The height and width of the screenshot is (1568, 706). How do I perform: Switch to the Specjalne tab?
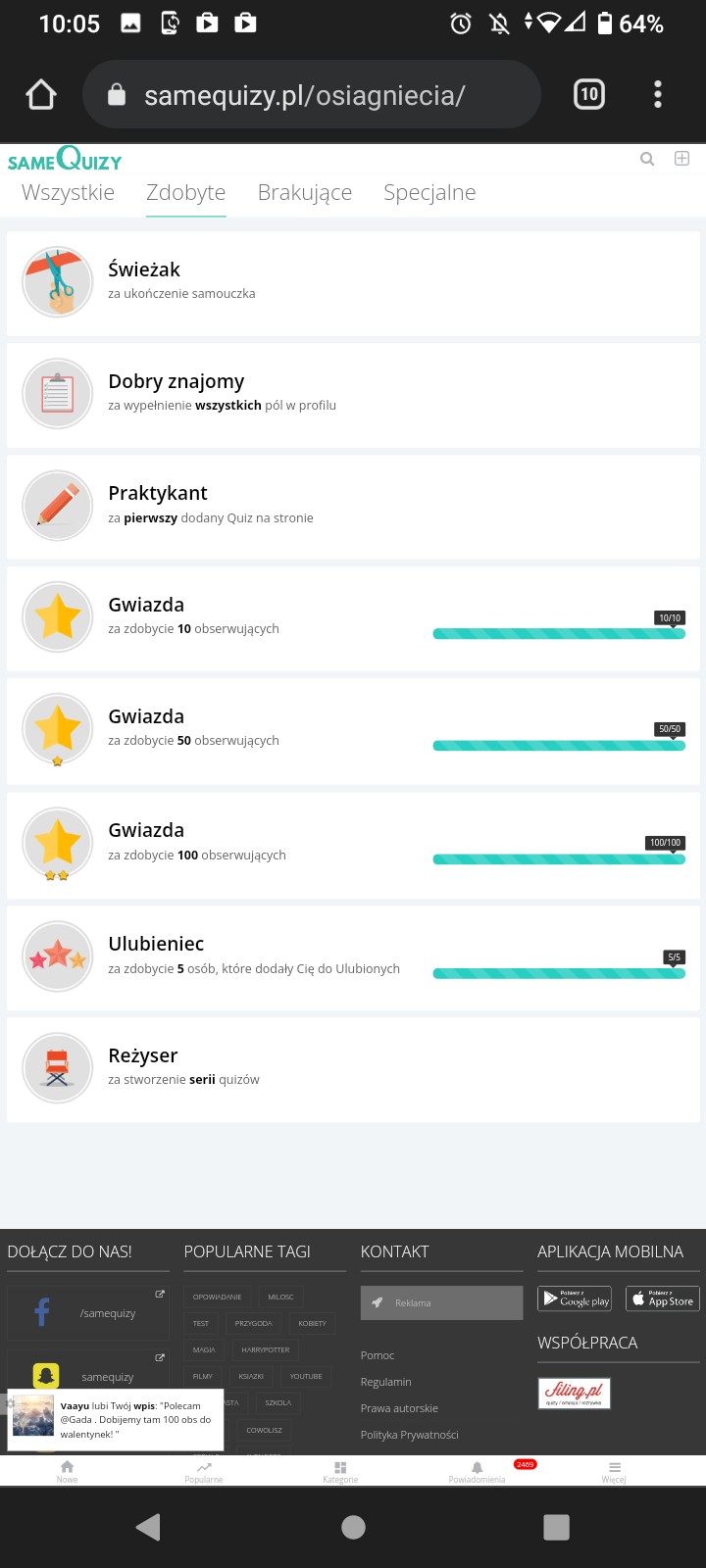click(429, 192)
